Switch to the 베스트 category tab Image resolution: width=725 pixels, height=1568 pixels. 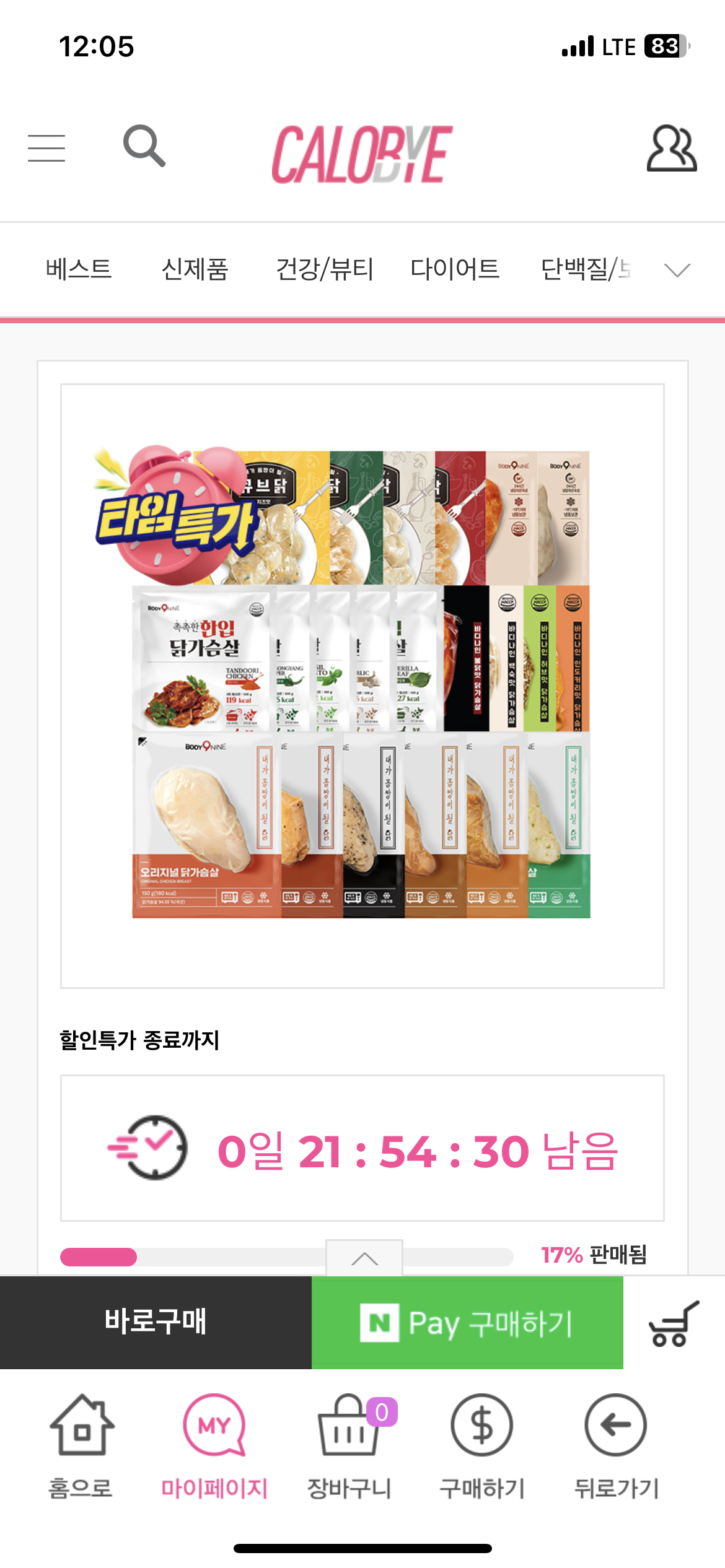(x=79, y=269)
